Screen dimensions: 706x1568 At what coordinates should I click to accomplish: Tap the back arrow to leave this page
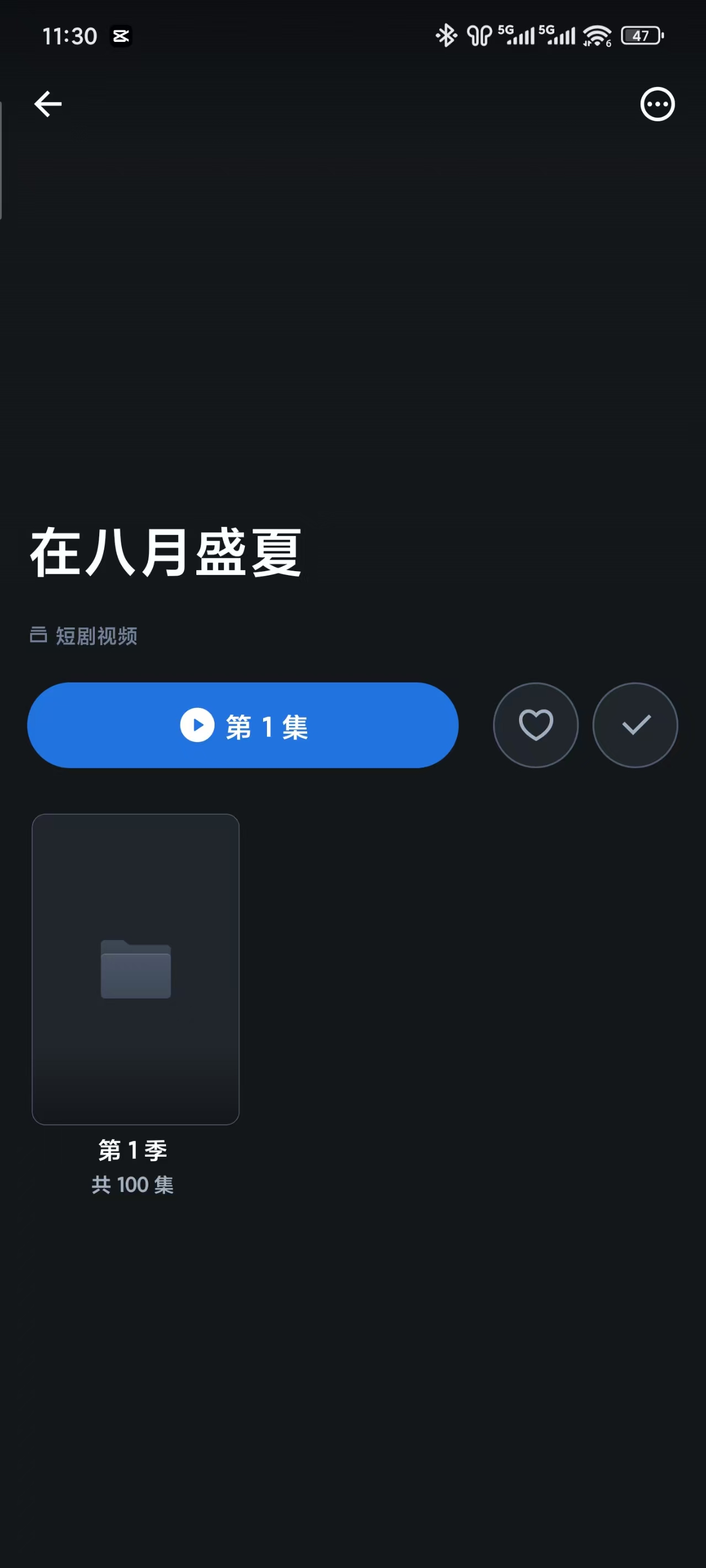(x=47, y=104)
